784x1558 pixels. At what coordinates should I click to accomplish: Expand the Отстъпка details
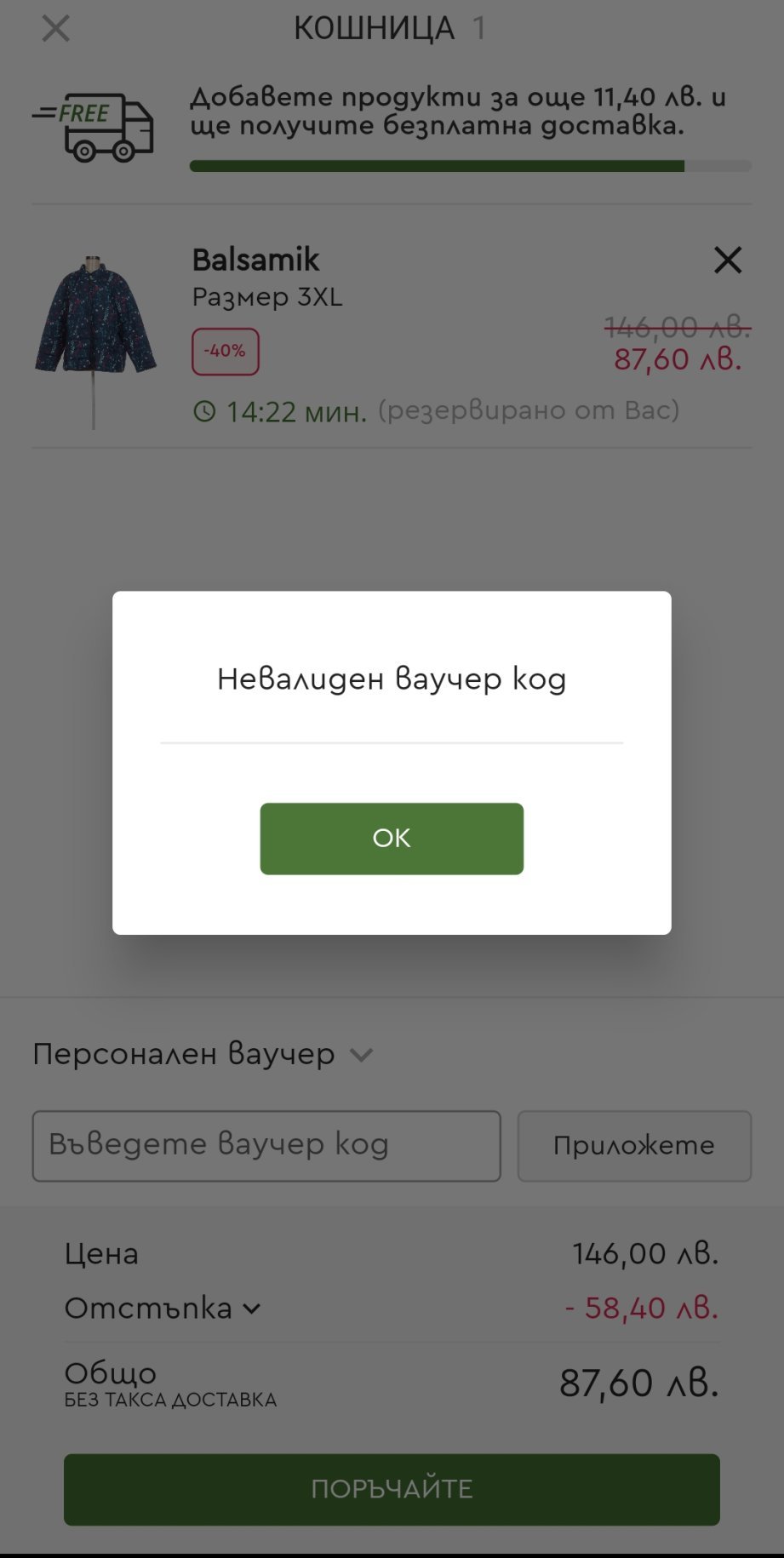tap(251, 1309)
